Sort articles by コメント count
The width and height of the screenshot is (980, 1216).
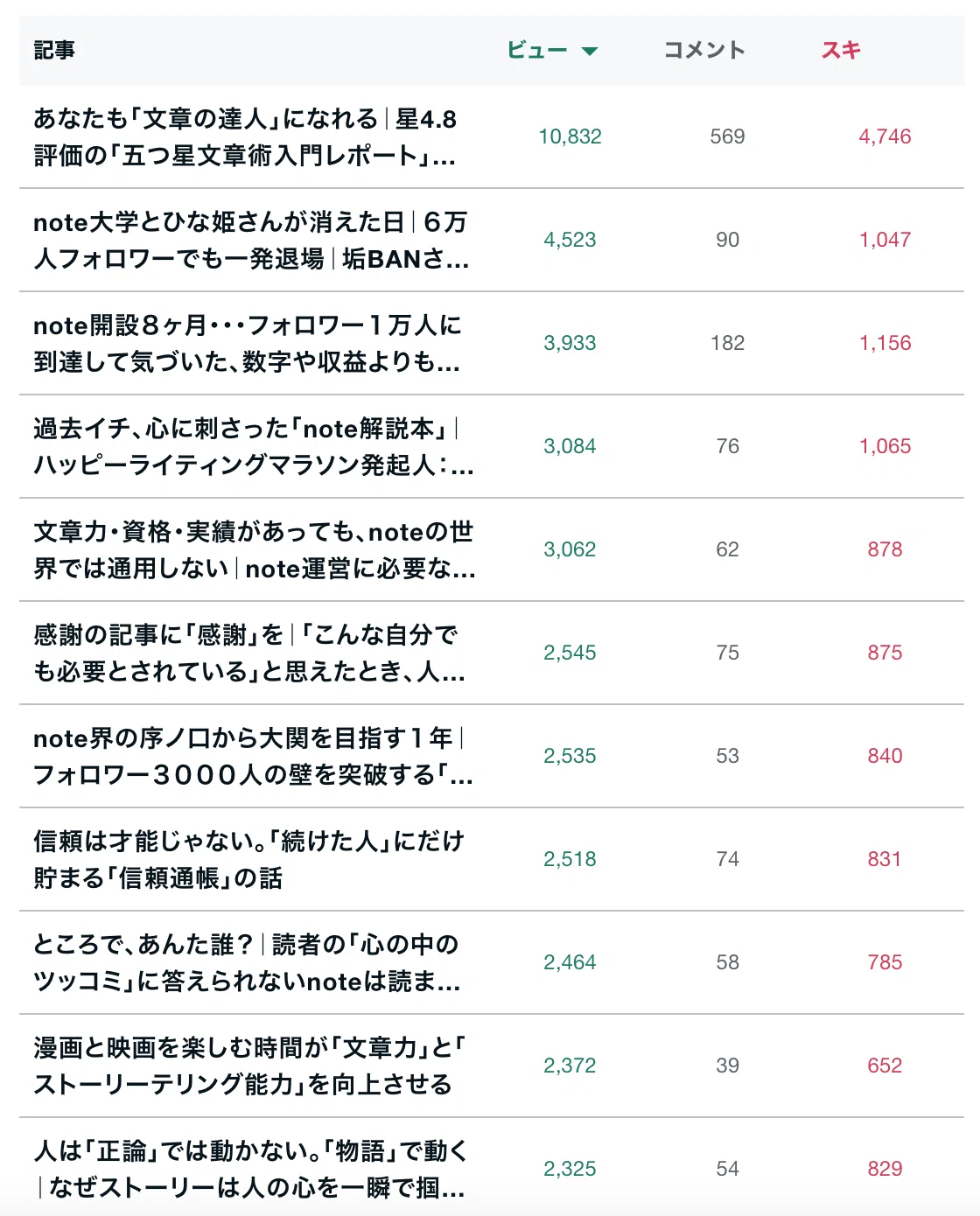(x=704, y=50)
